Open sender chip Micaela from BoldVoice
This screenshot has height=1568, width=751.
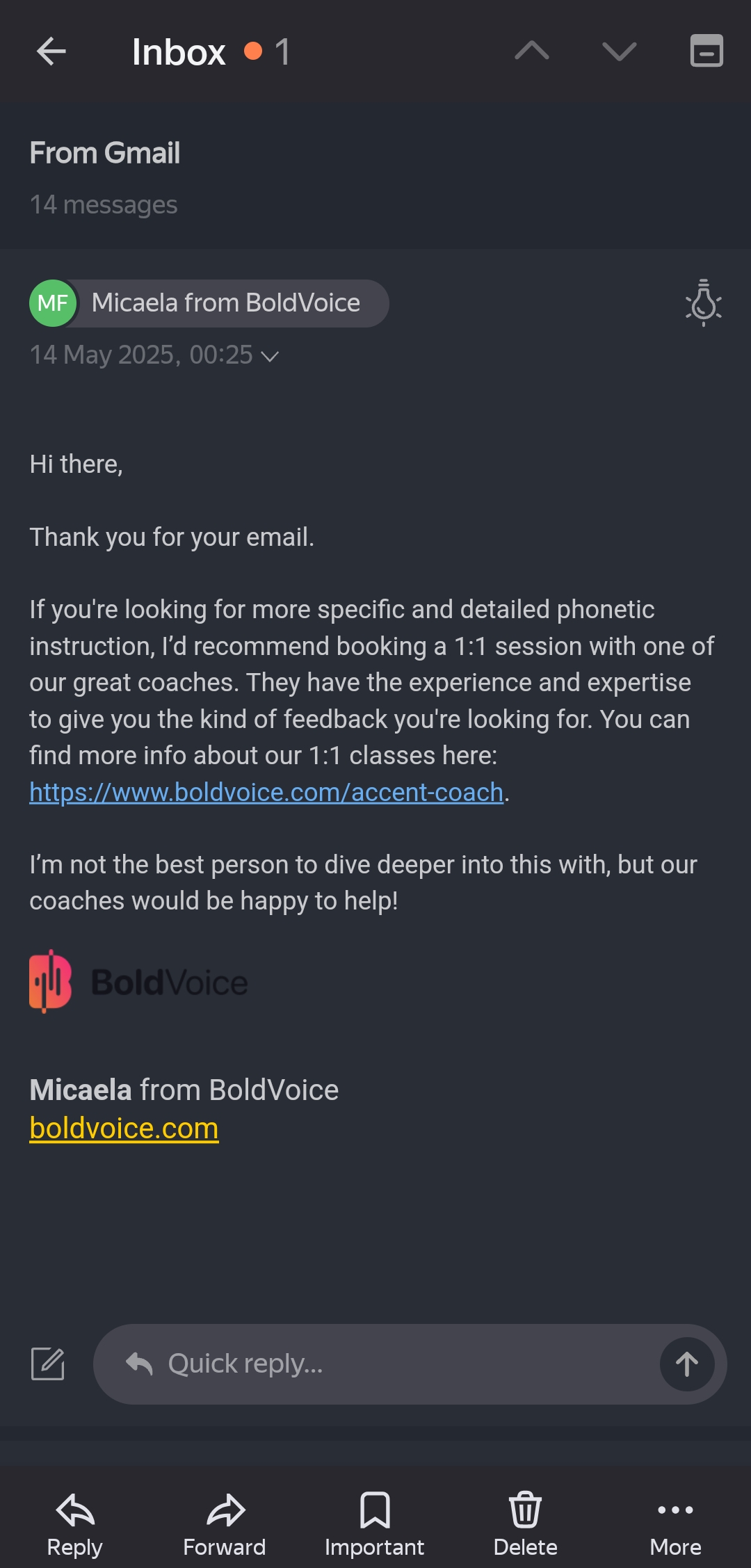(x=209, y=303)
